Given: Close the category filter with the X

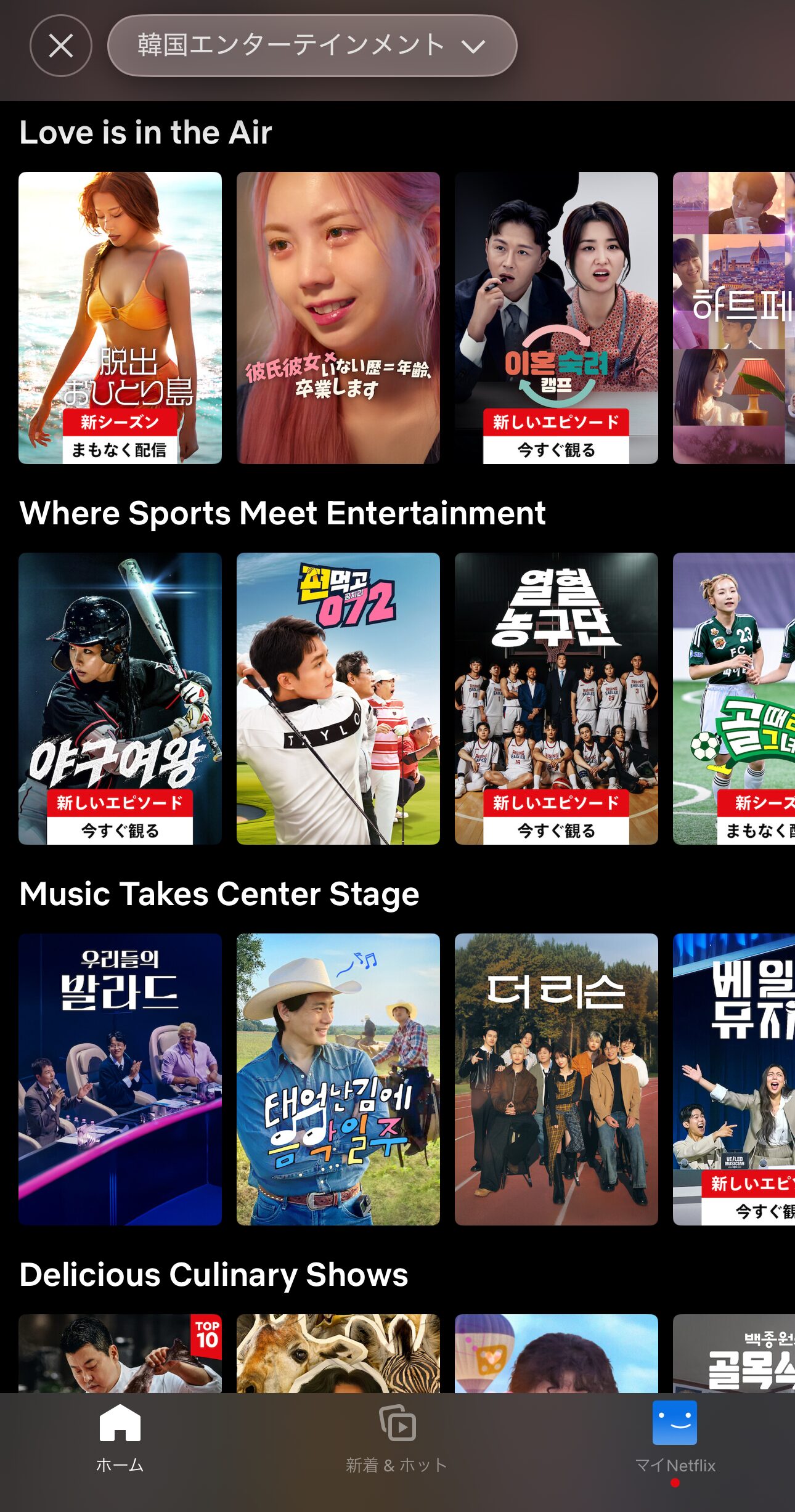Looking at the screenshot, I should point(60,46).
